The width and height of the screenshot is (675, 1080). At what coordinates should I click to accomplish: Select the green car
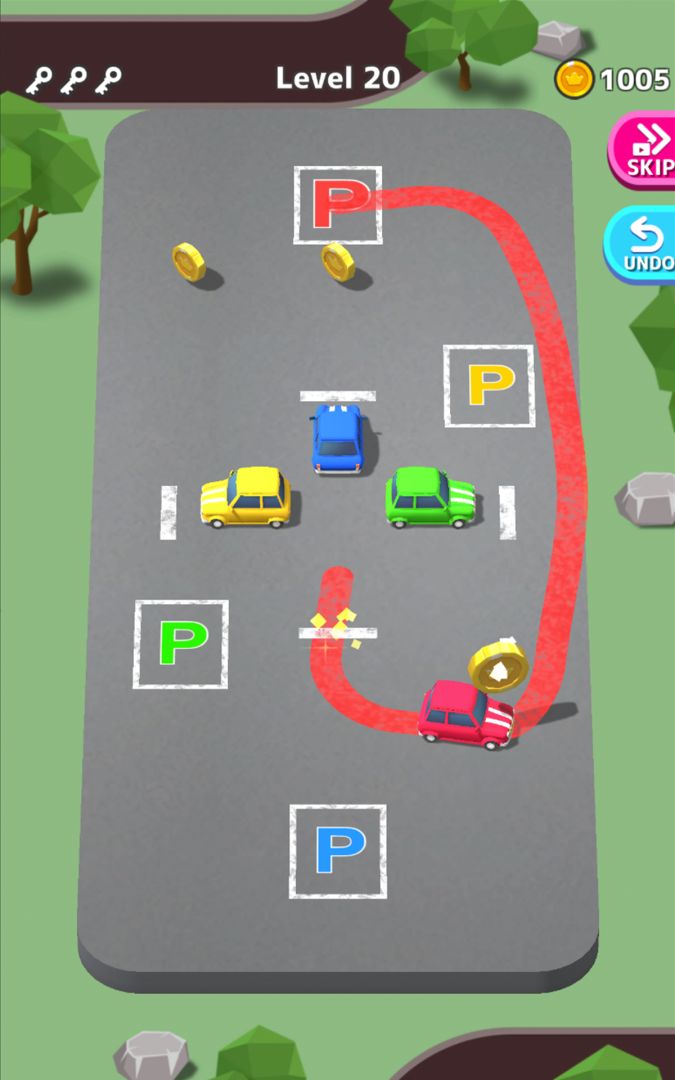point(430,497)
